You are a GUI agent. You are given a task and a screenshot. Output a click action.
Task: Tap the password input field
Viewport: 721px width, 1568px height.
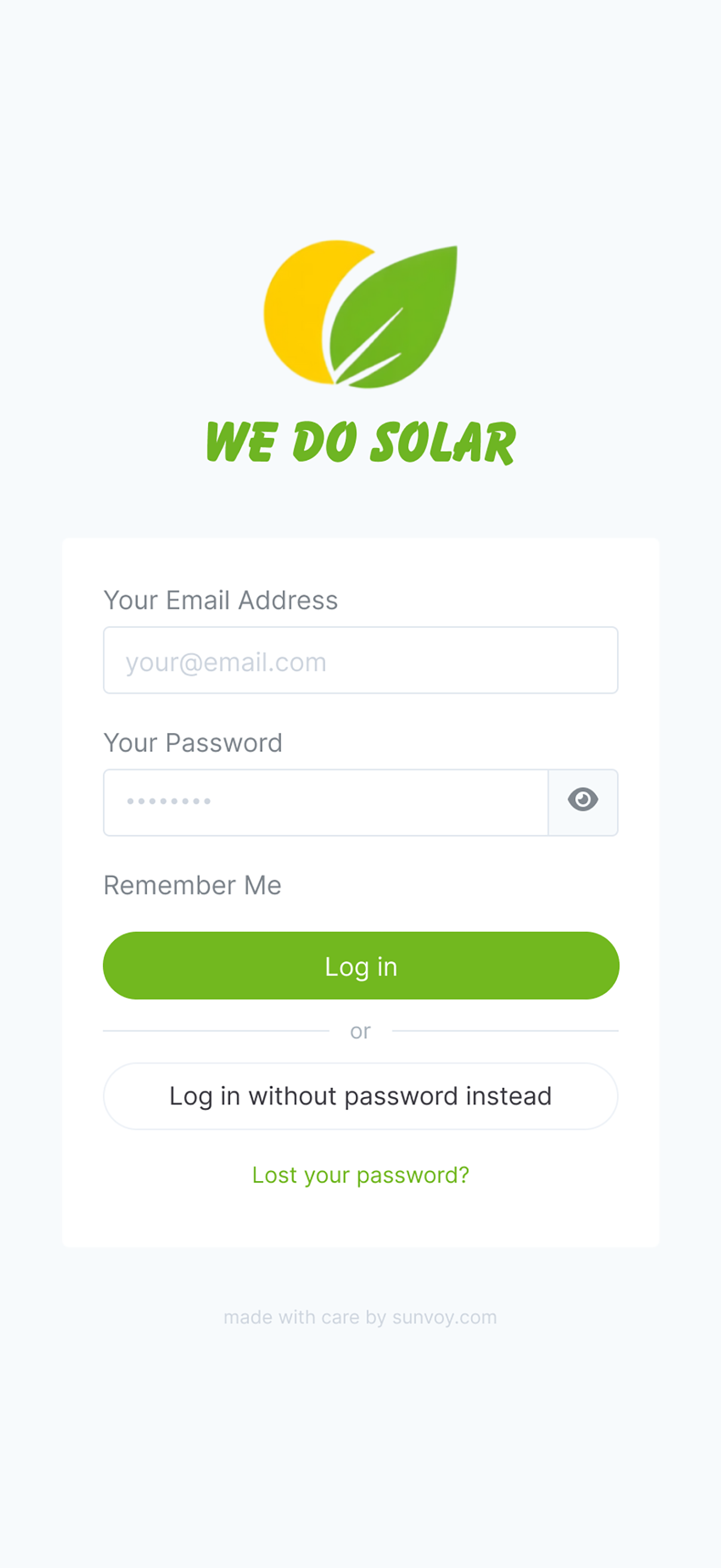point(325,803)
